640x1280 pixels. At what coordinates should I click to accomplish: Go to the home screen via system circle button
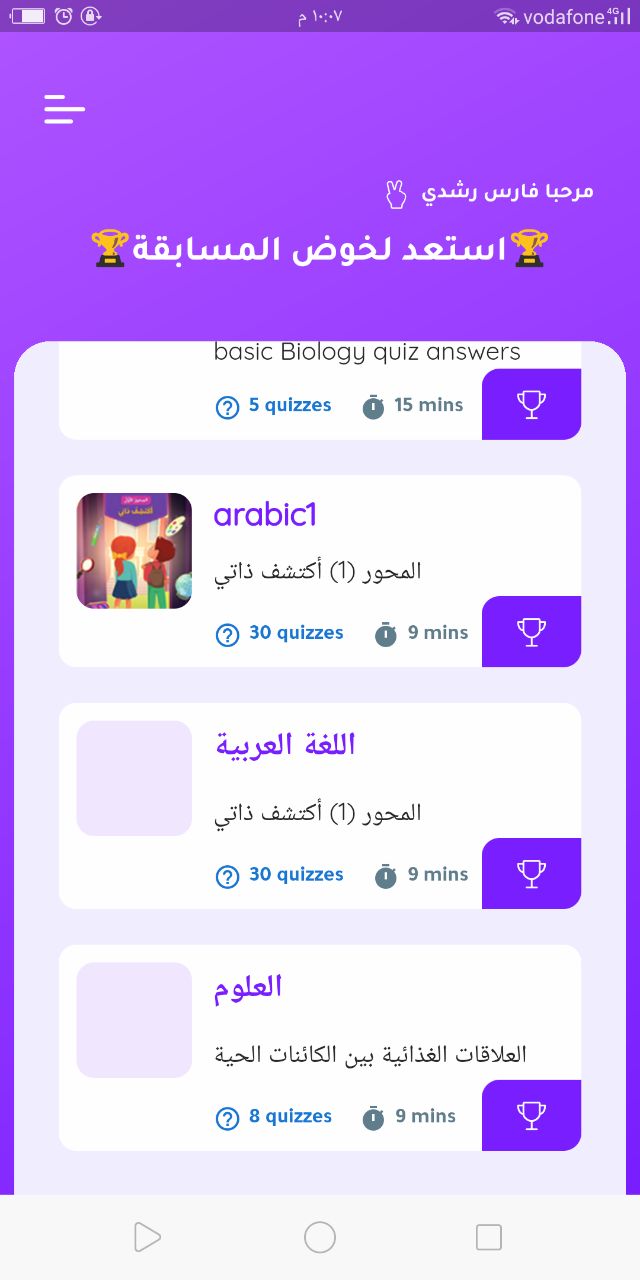(x=320, y=1238)
